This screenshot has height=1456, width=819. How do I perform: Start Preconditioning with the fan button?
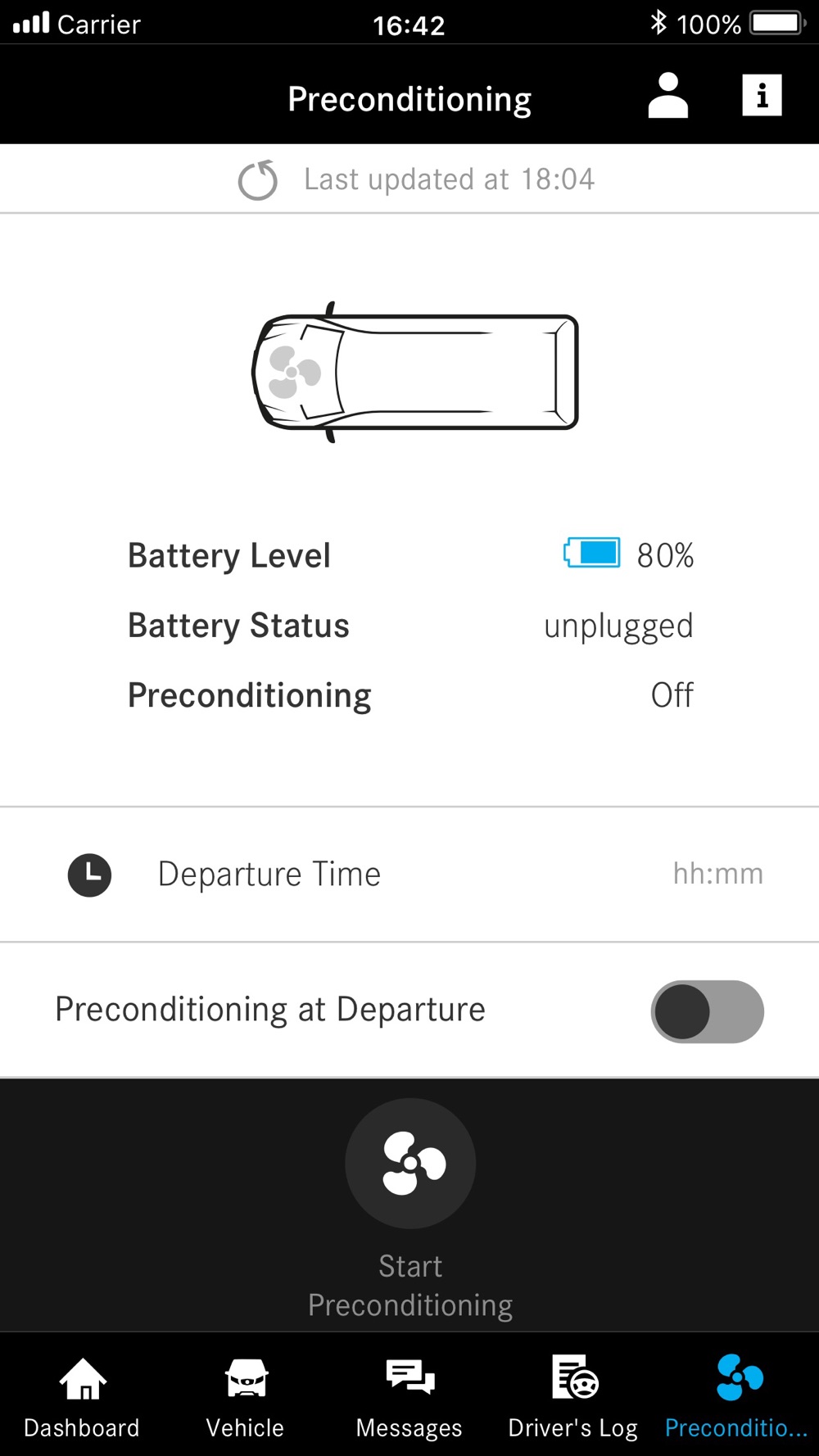[410, 1163]
